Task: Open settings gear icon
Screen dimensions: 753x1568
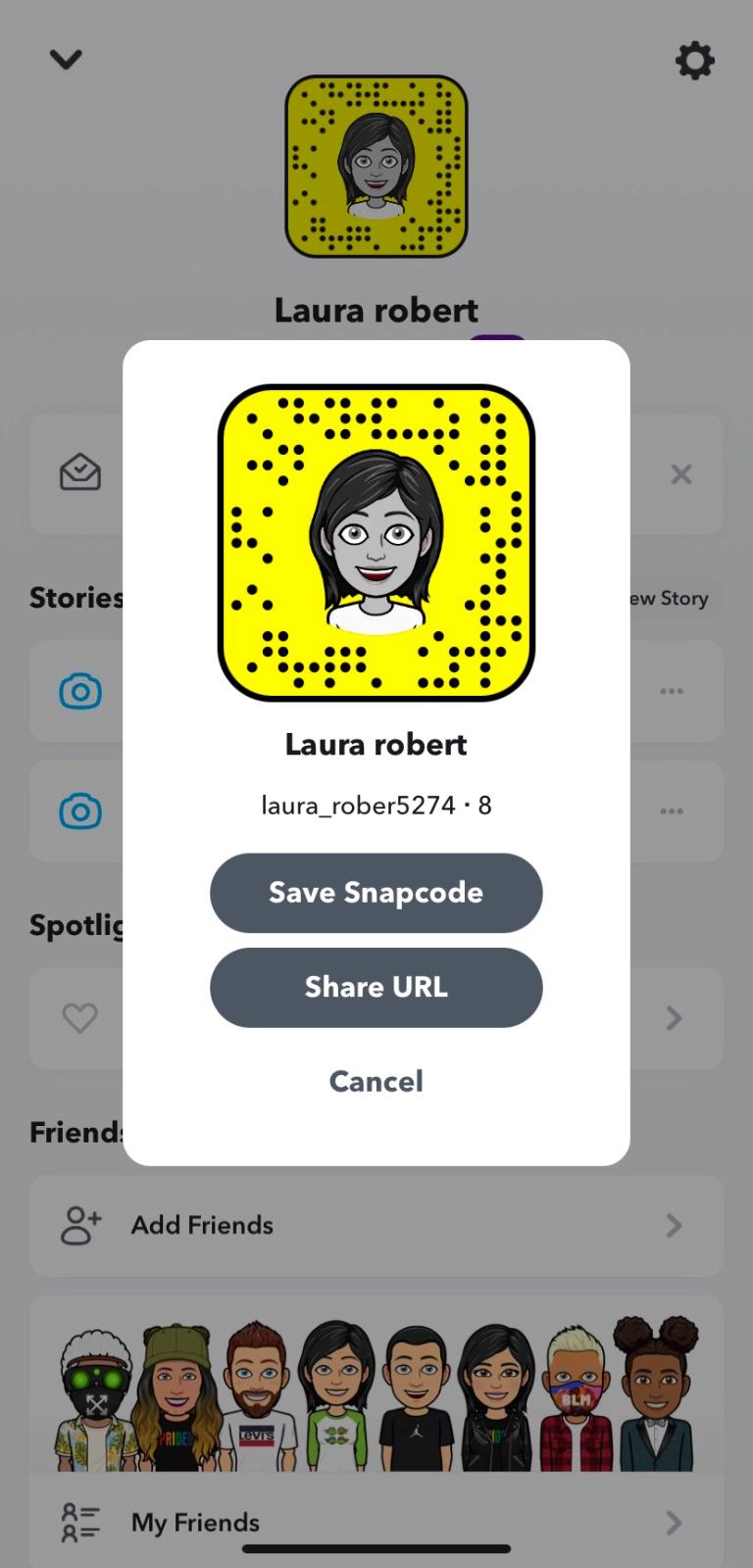Action: 694,61
